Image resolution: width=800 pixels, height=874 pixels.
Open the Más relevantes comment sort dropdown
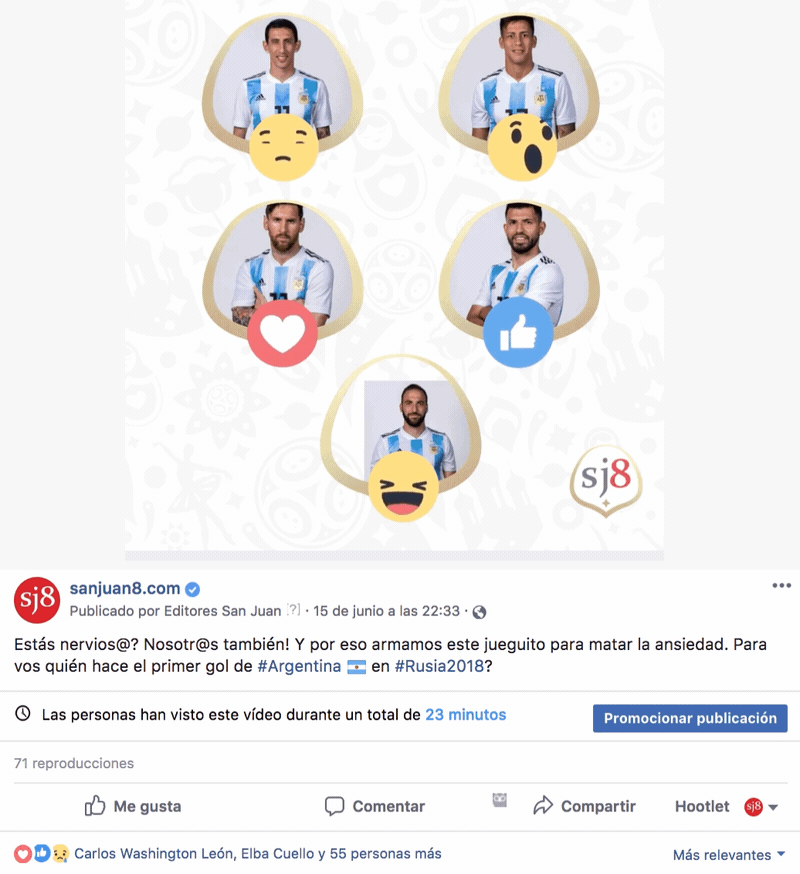click(x=729, y=855)
